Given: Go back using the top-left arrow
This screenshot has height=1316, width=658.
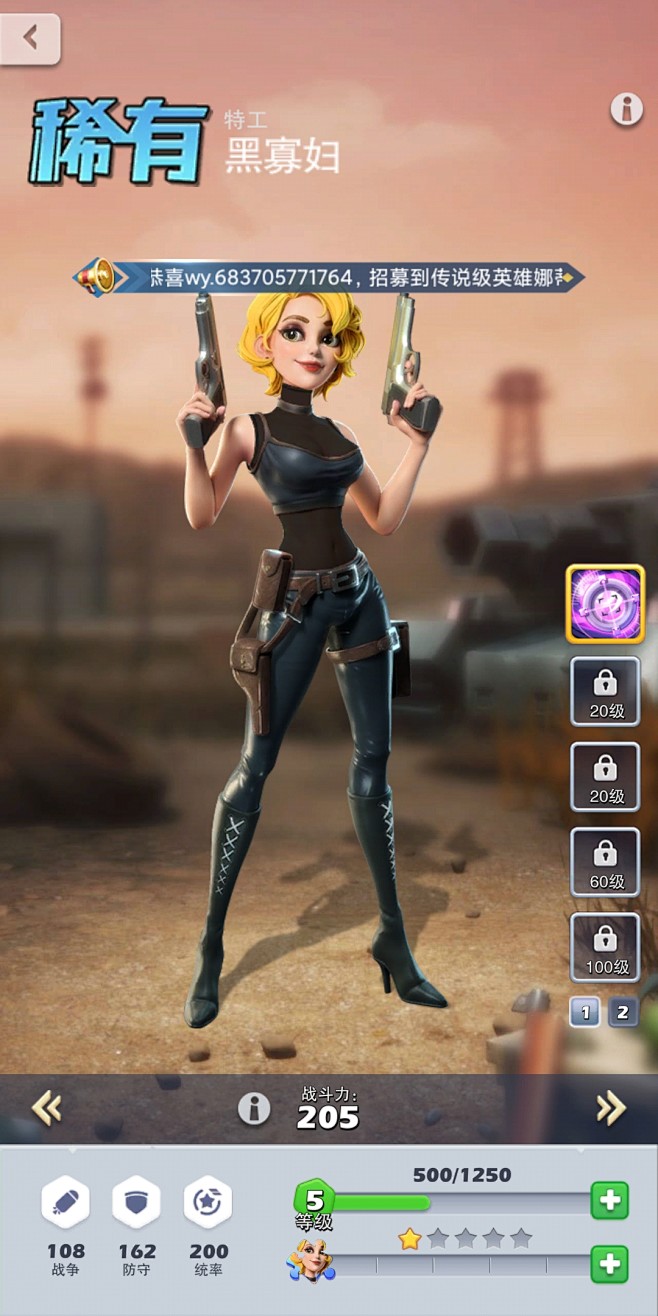Looking at the screenshot, I should 30,39.
